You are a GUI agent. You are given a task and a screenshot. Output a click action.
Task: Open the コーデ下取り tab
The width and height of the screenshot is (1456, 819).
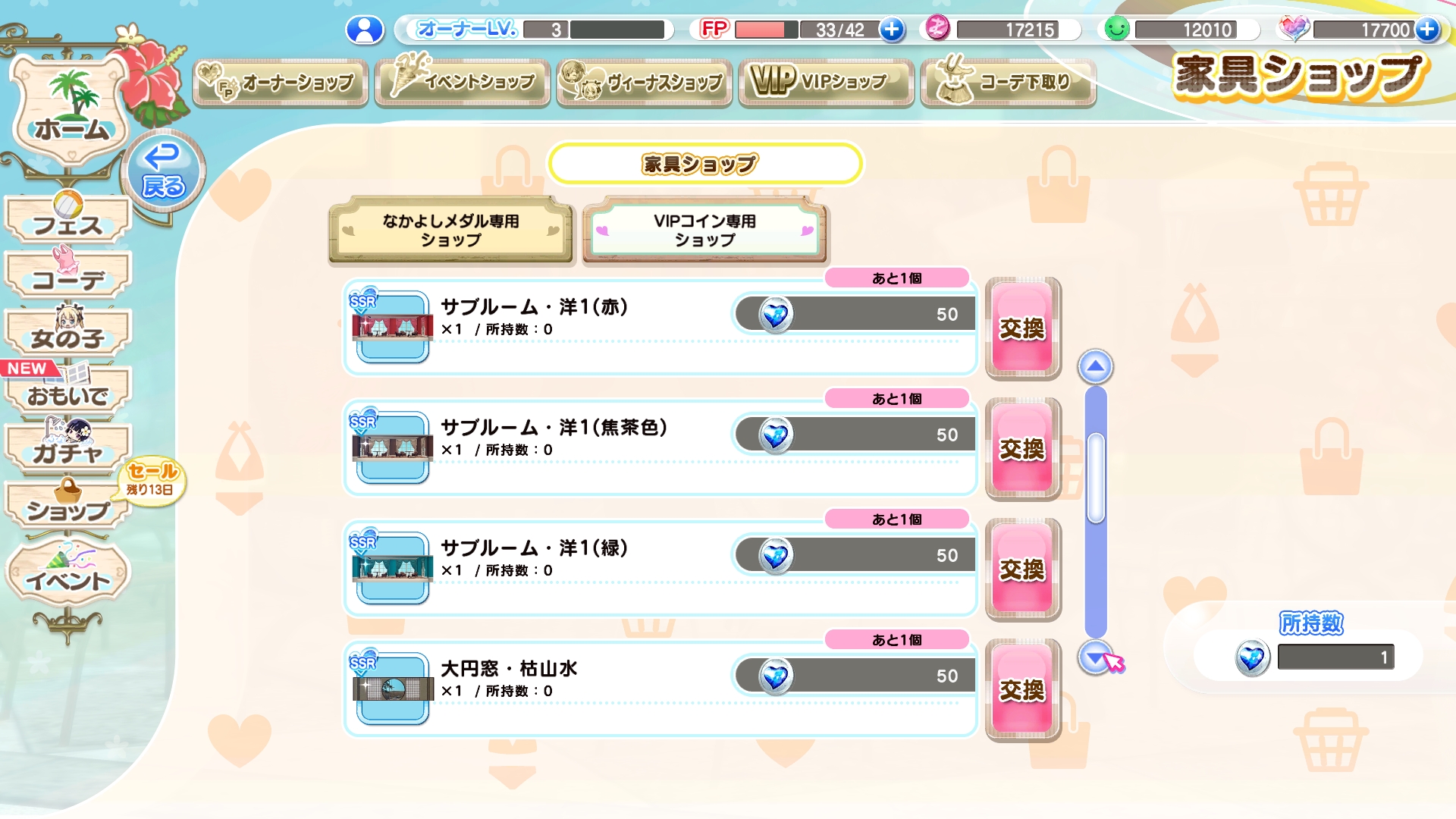coord(1008,82)
